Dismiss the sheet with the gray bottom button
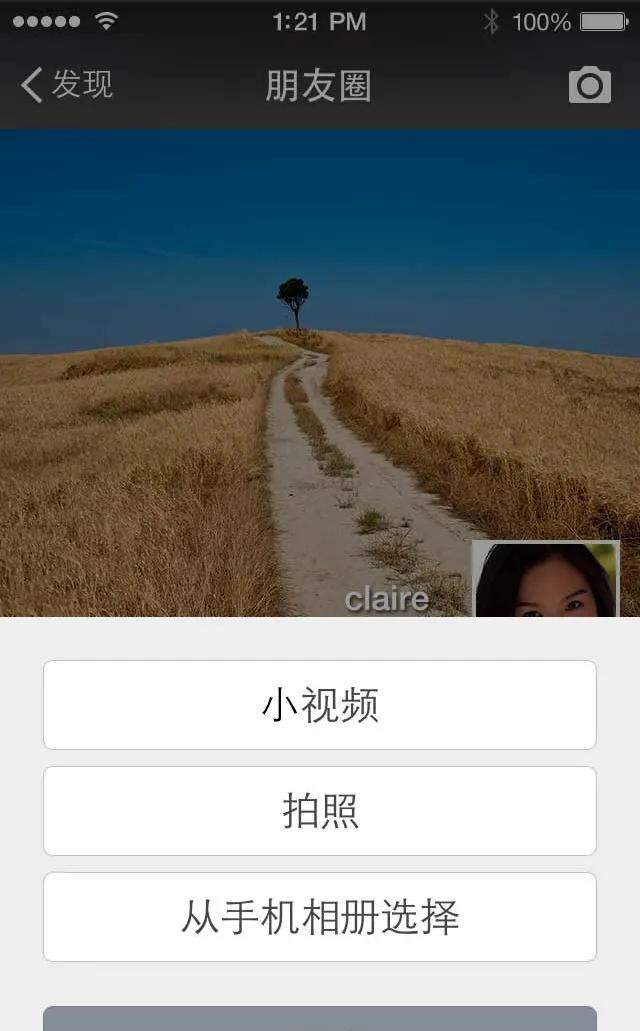 (x=320, y=1019)
